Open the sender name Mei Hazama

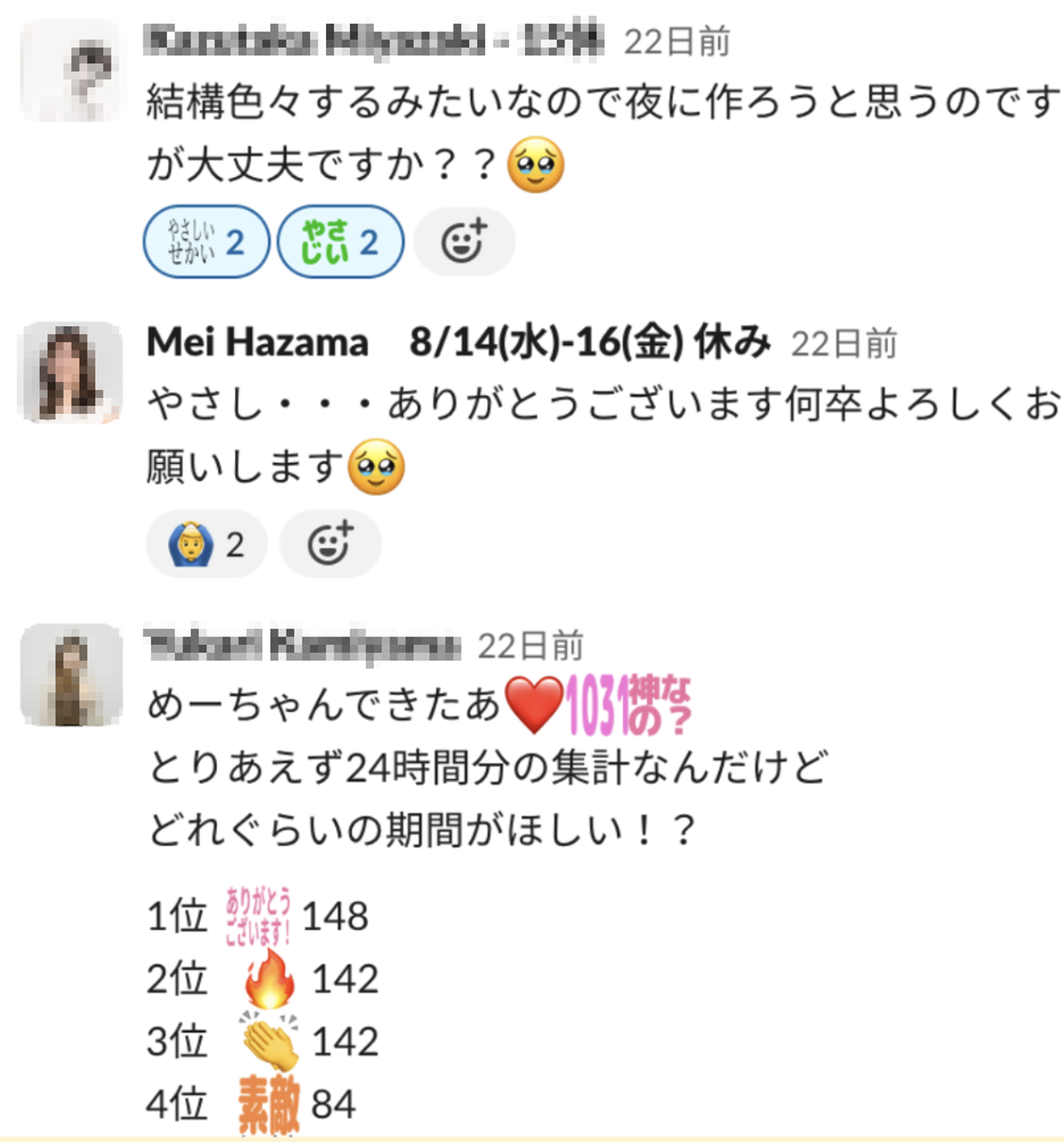click(x=257, y=342)
